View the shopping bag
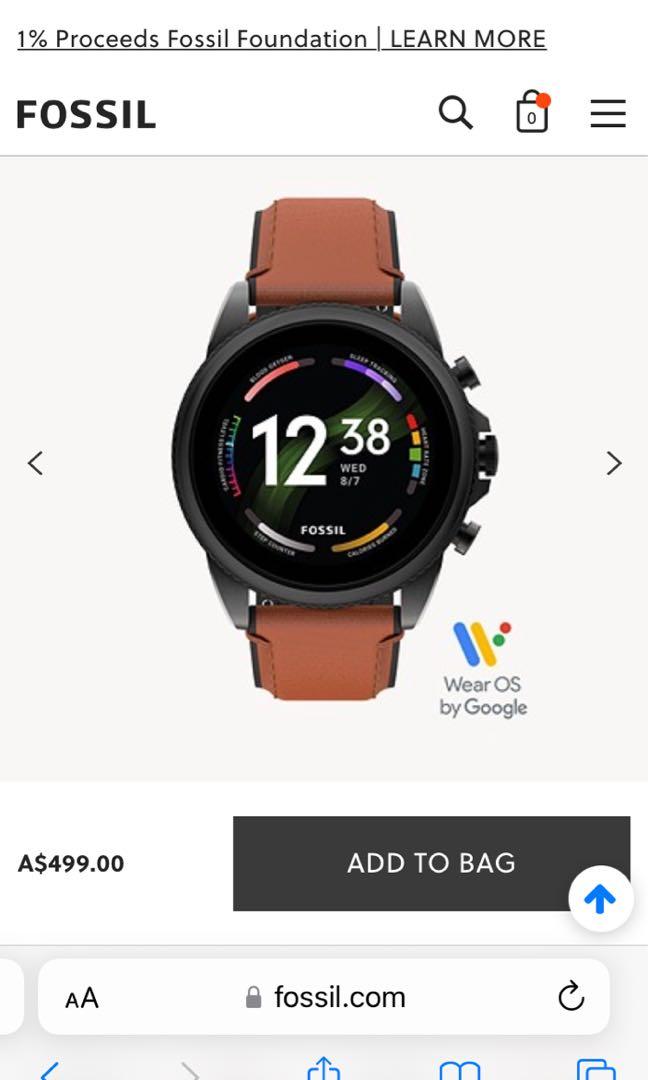This screenshot has height=1080, width=648. [531, 113]
